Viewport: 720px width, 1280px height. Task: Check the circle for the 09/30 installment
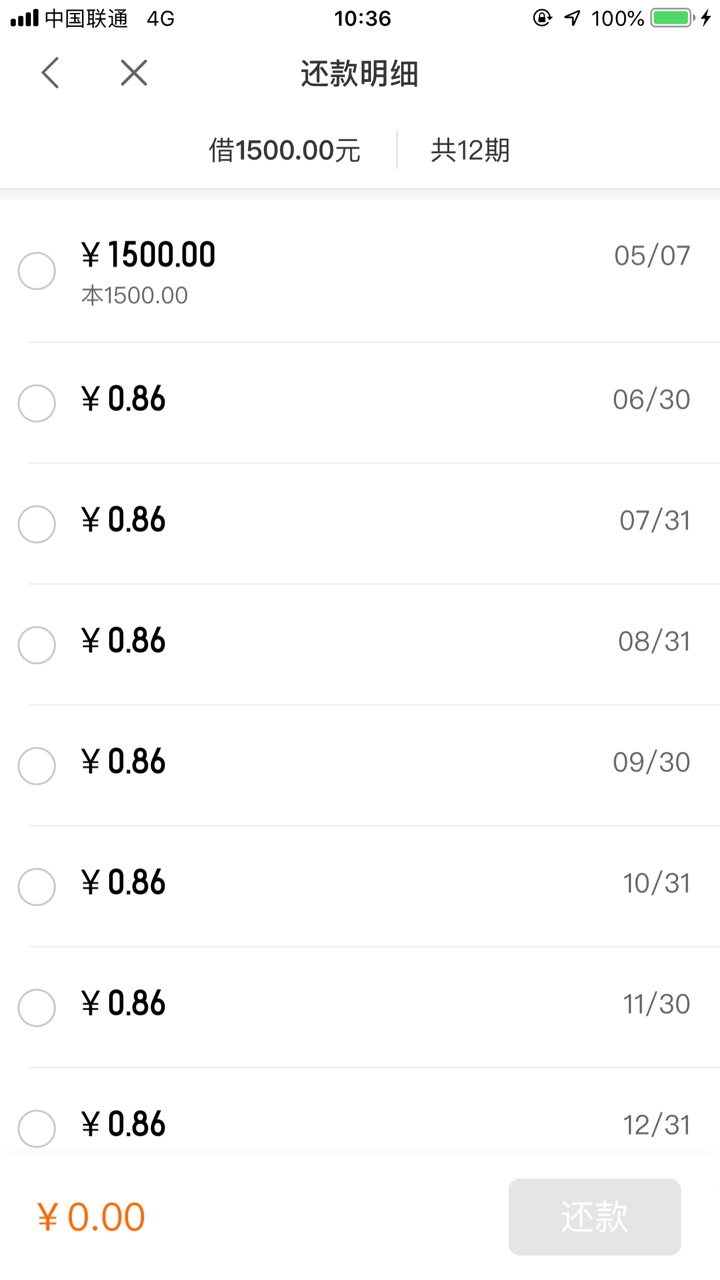point(37,766)
